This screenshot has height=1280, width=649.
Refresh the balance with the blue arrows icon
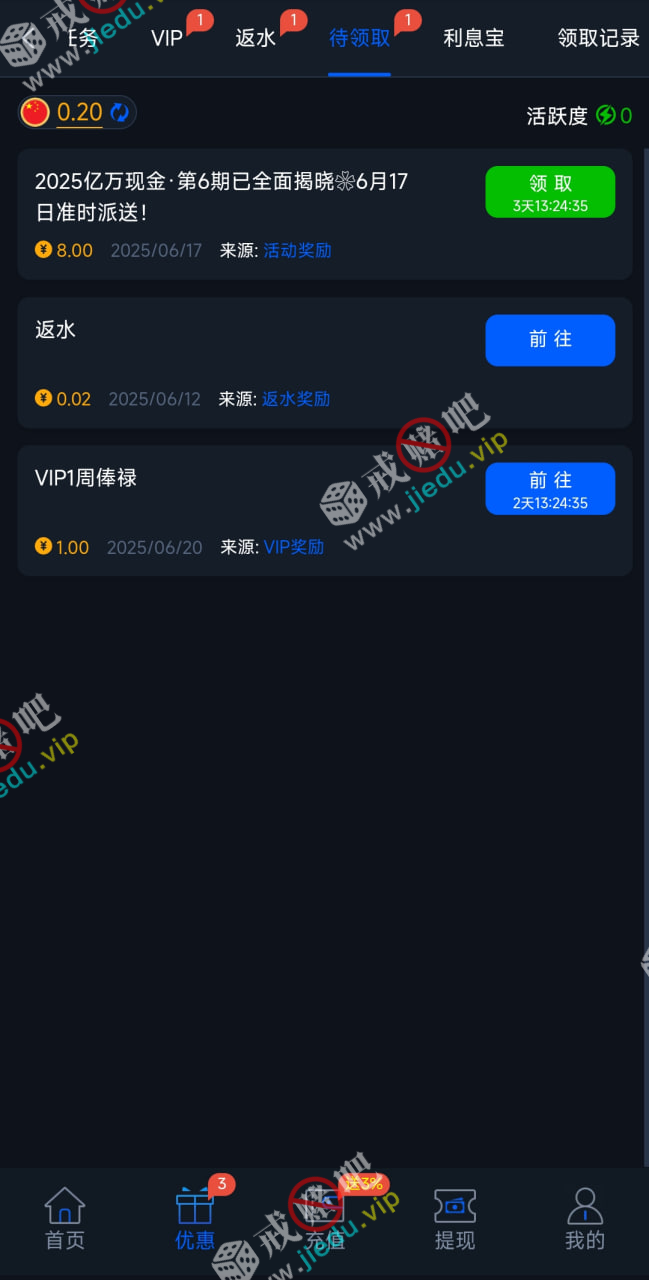point(119,113)
